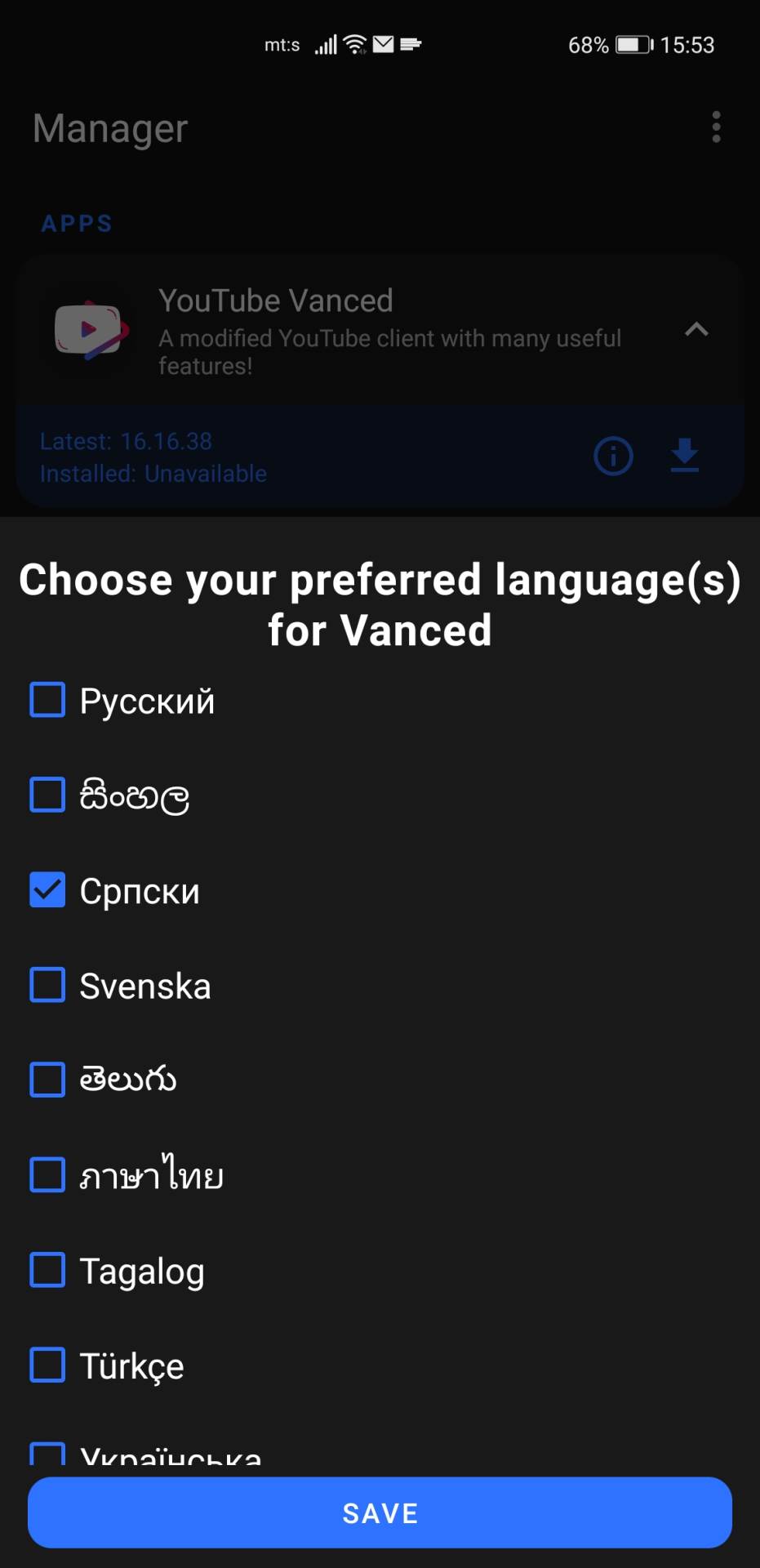Tap the cellular signal strength icon
The width and height of the screenshot is (760, 1568).
[325, 44]
